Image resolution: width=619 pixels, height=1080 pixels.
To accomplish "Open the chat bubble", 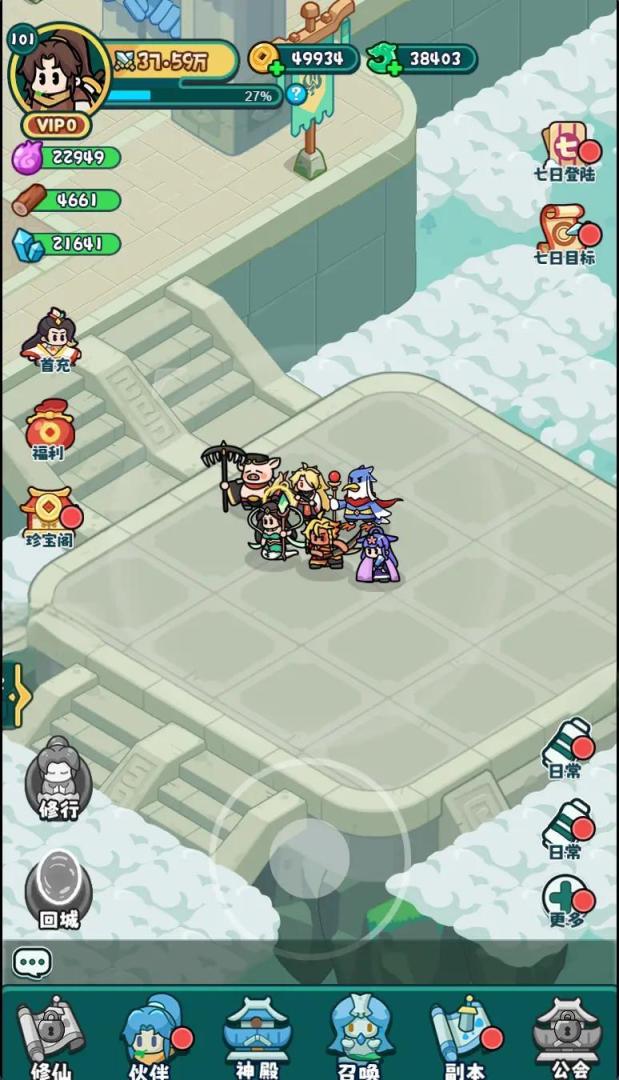I will (x=32, y=963).
